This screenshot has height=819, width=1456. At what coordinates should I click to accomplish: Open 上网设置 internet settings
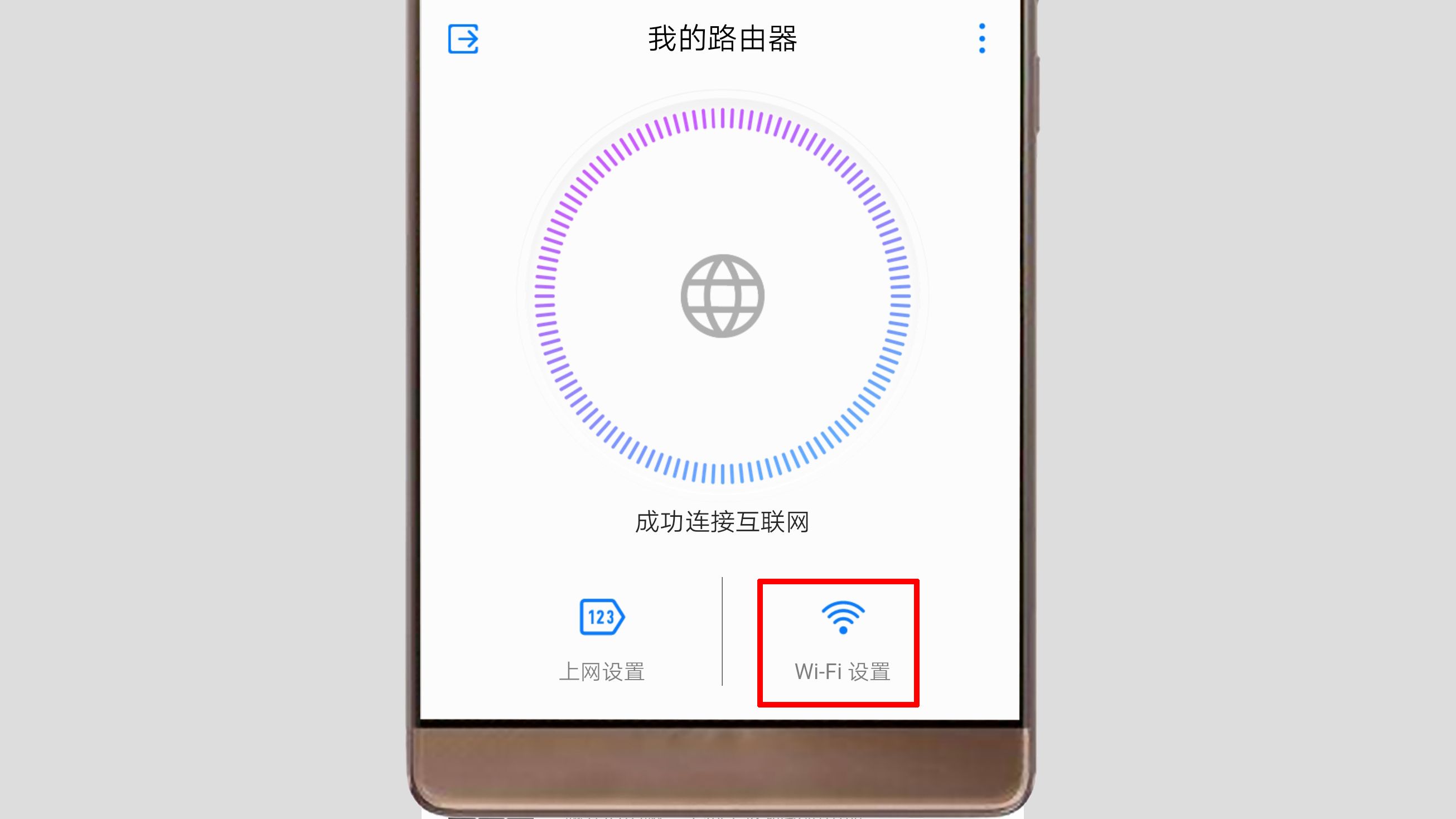pyautogui.click(x=602, y=639)
